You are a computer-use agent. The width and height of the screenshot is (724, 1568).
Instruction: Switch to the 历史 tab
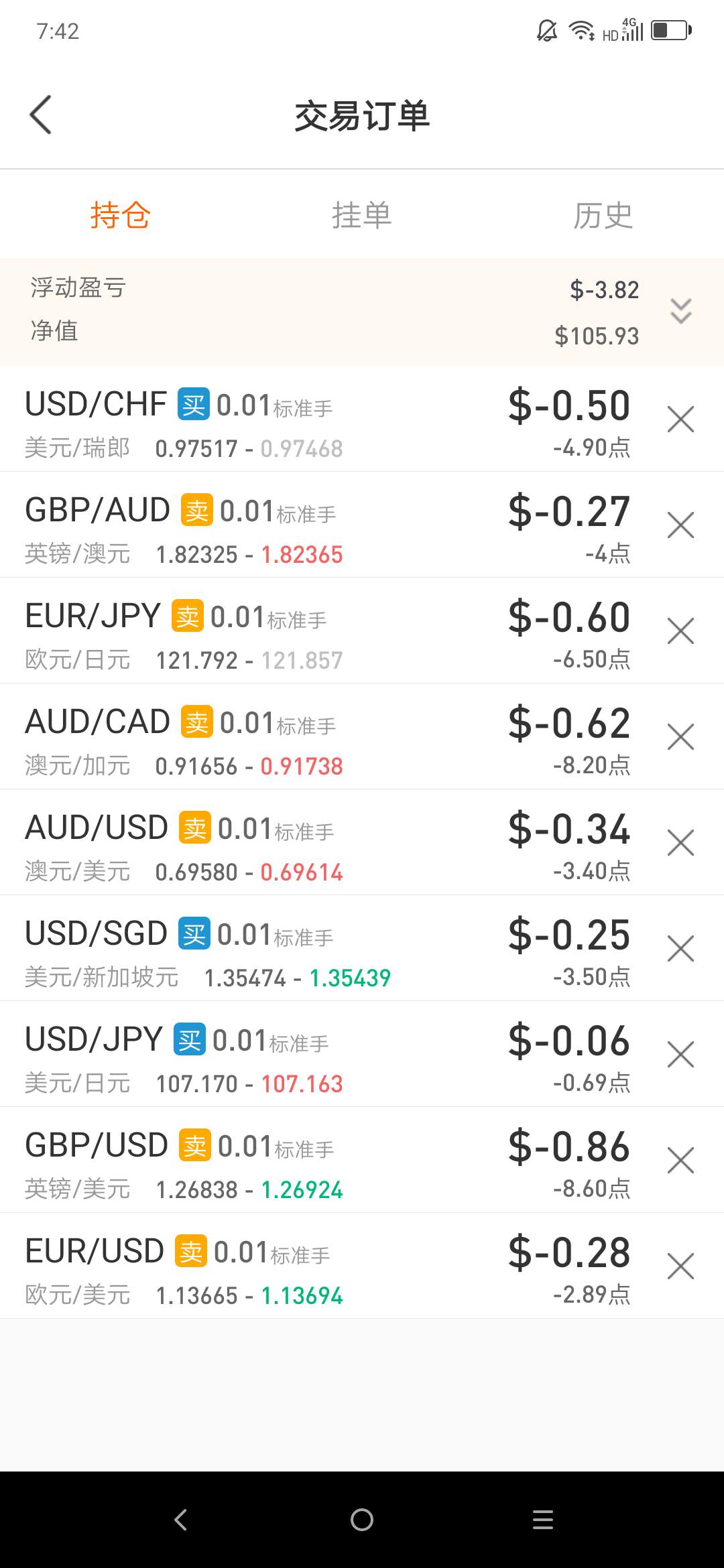[603, 215]
